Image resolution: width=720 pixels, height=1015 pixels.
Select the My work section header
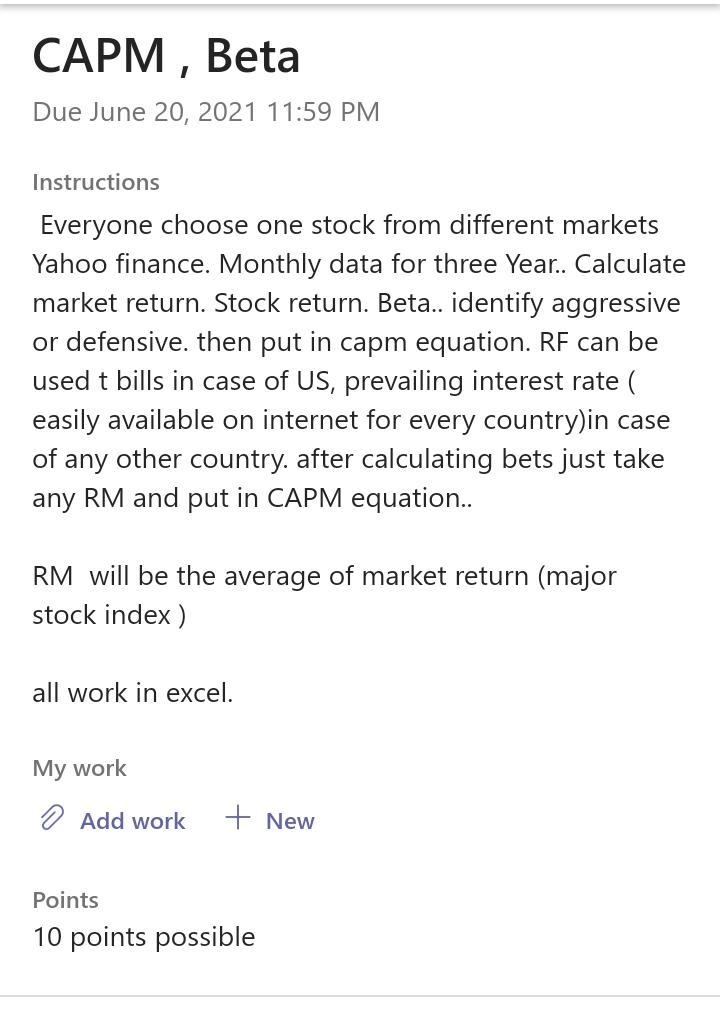[79, 768]
